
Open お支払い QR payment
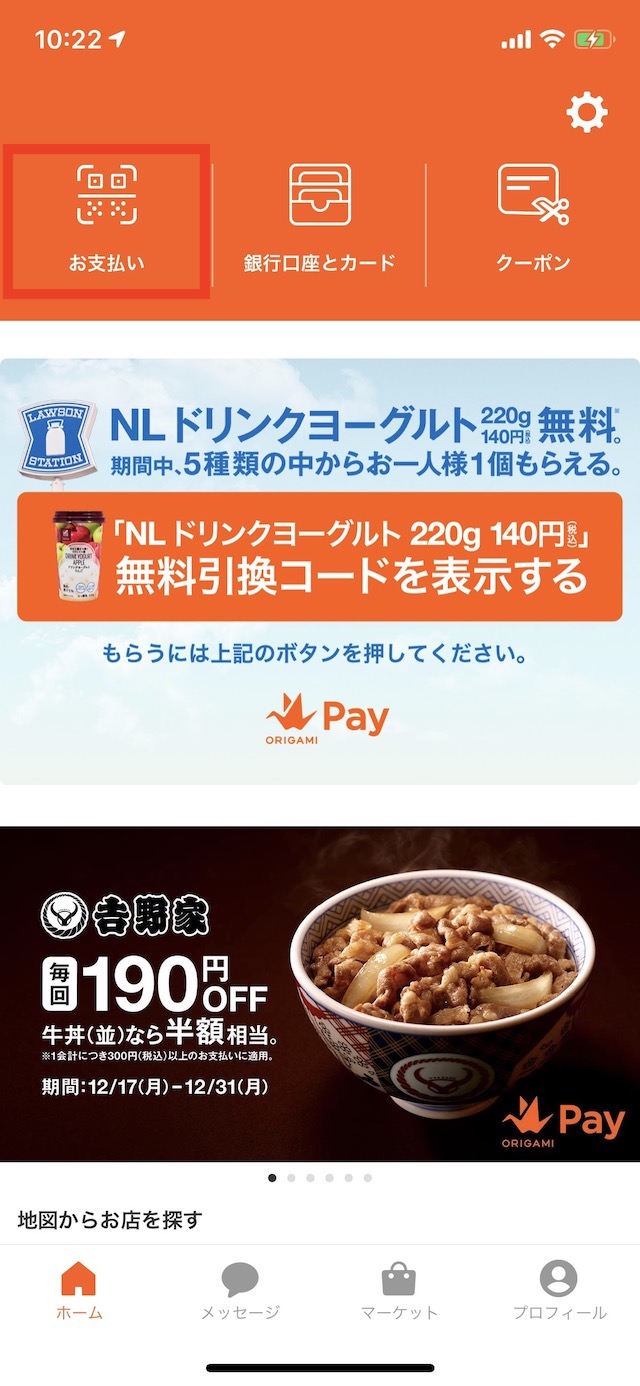107,220
